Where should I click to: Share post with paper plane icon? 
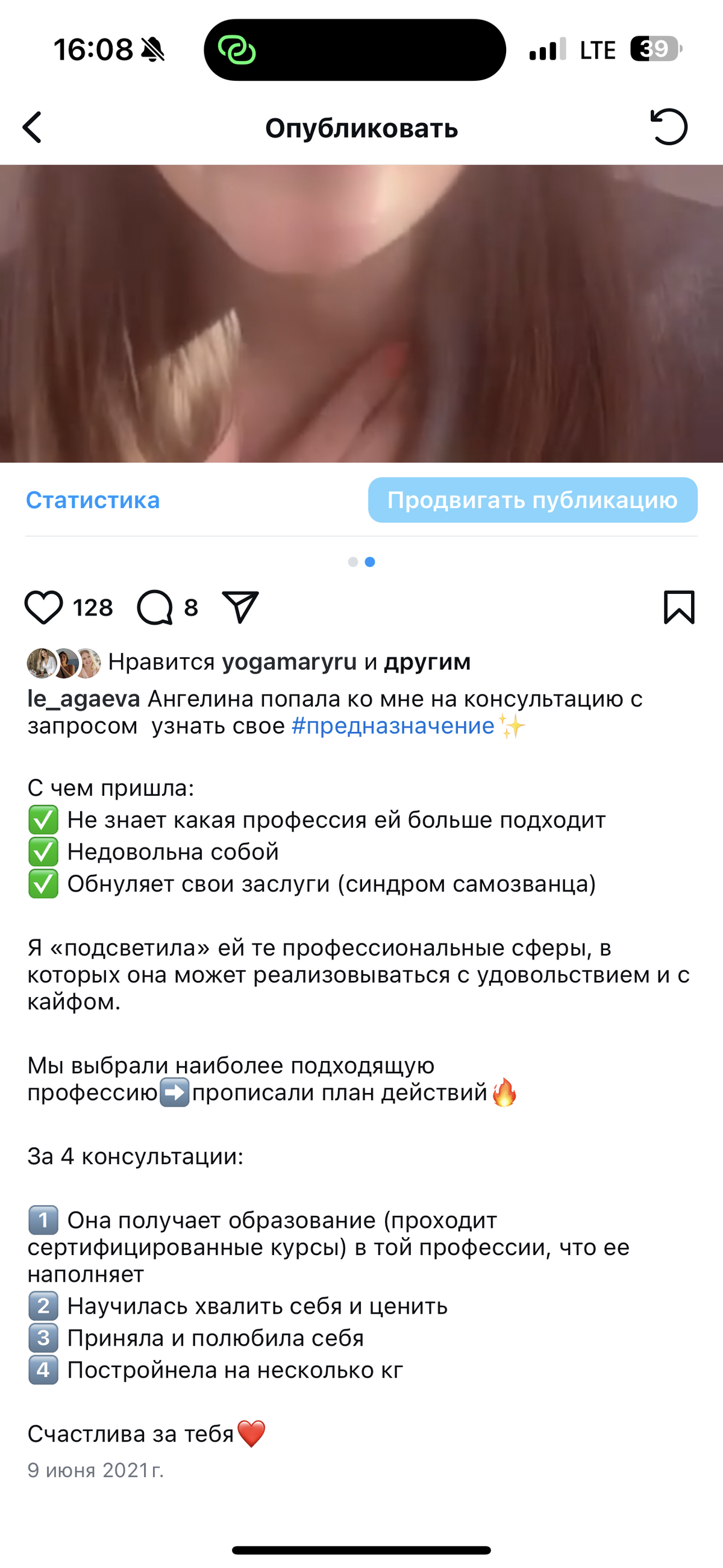coord(240,608)
